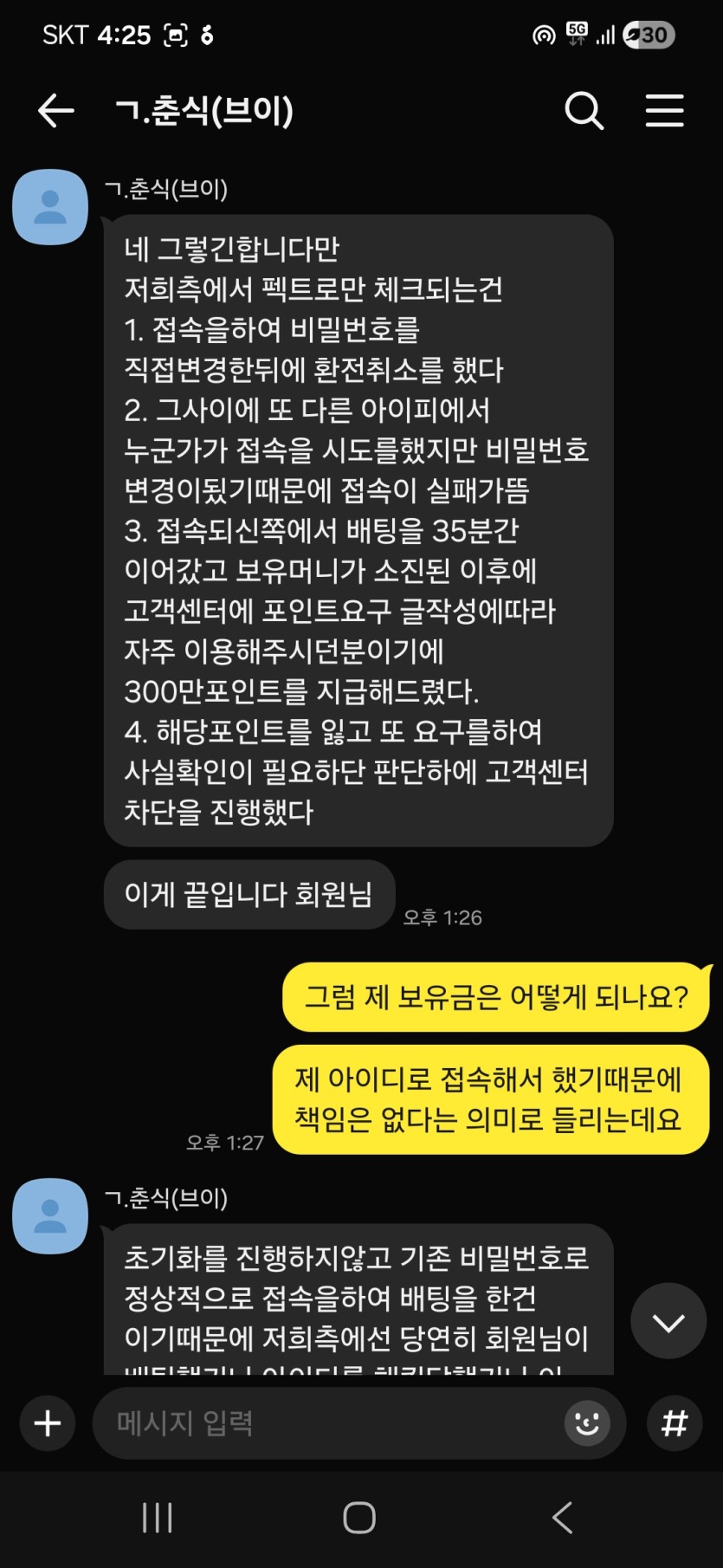Tap the system home button
Viewport: 723px width, 1568px height.
click(x=359, y=1518)
